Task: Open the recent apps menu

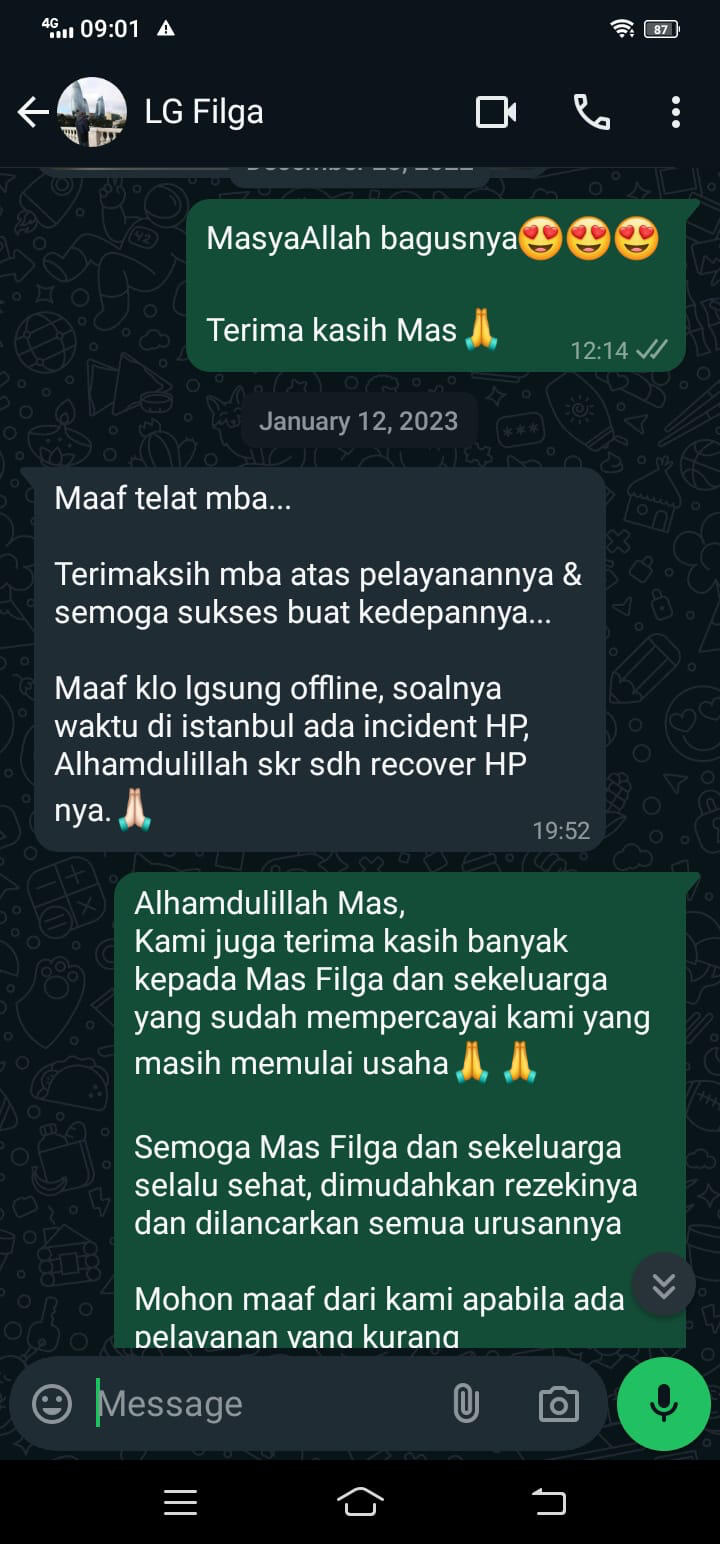Action: pos(180,1501)
